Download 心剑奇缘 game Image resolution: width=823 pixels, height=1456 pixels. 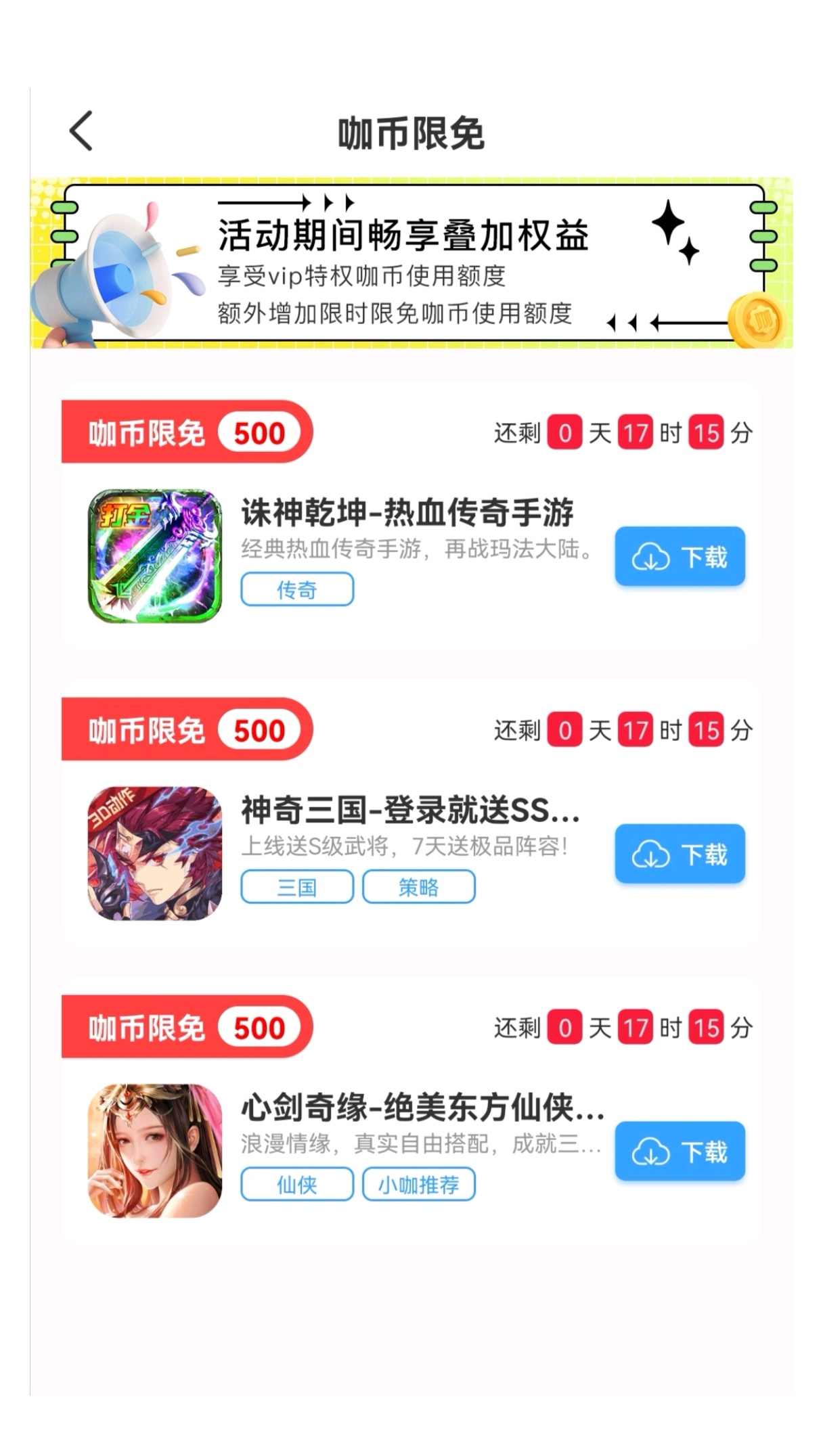tap(680, 1152)
